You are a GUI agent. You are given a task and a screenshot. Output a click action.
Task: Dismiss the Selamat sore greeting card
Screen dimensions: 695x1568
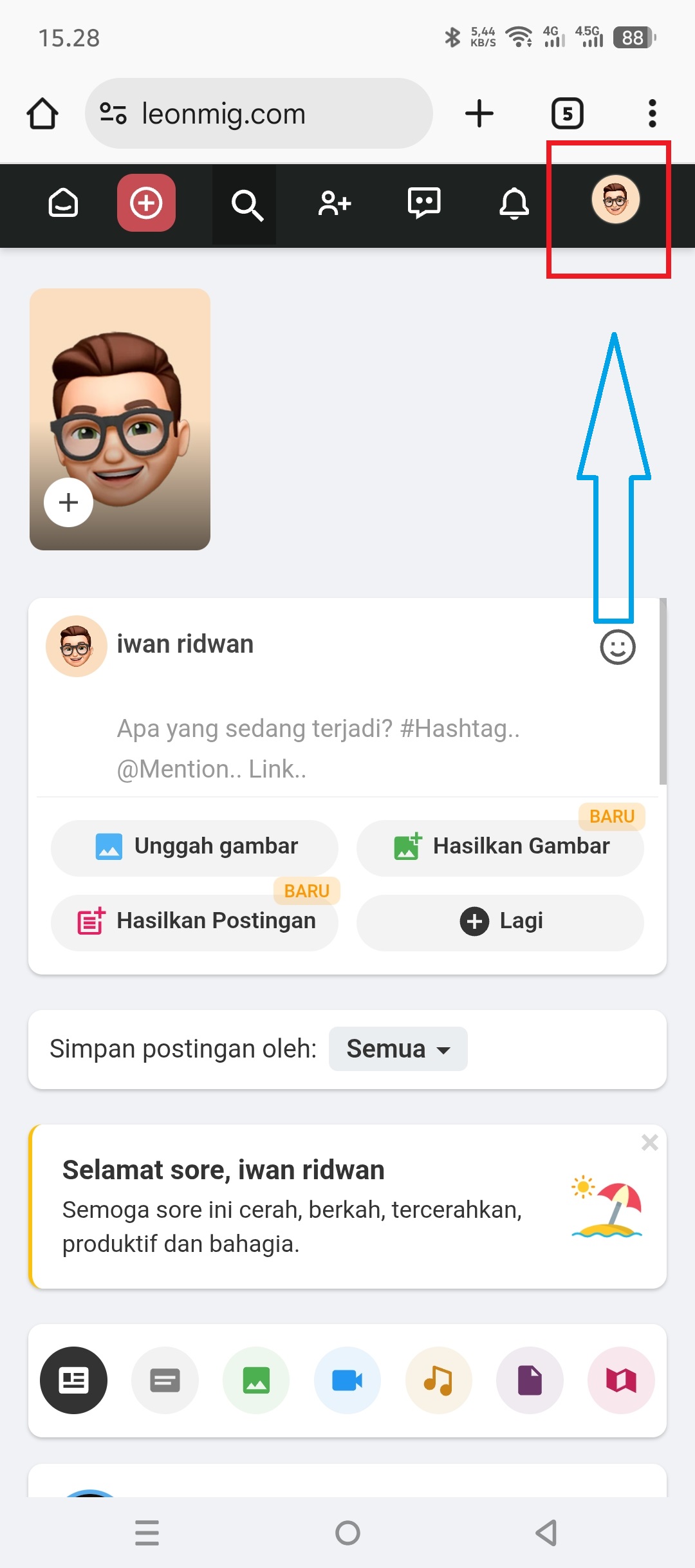point(649,1143)
